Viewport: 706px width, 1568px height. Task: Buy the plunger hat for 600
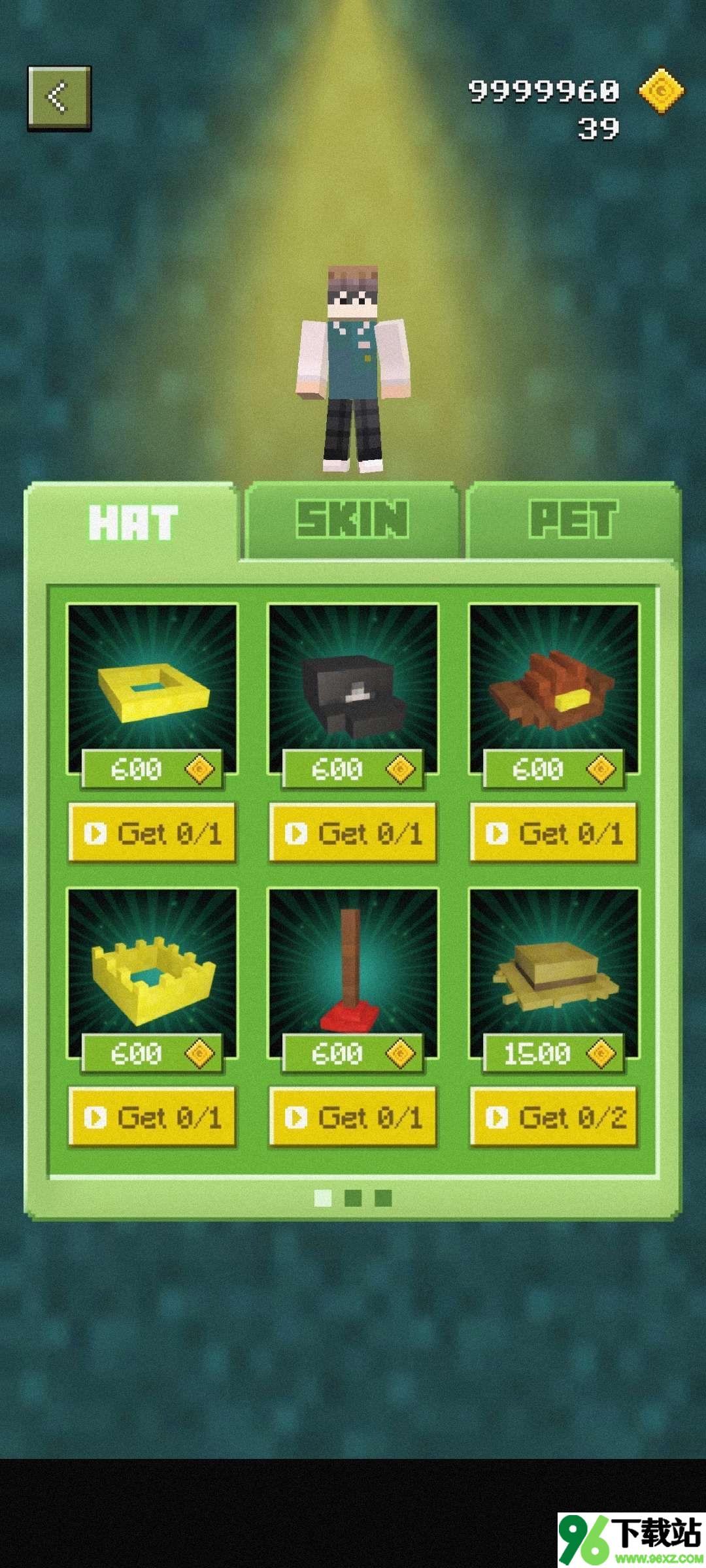coord(353,1053)
